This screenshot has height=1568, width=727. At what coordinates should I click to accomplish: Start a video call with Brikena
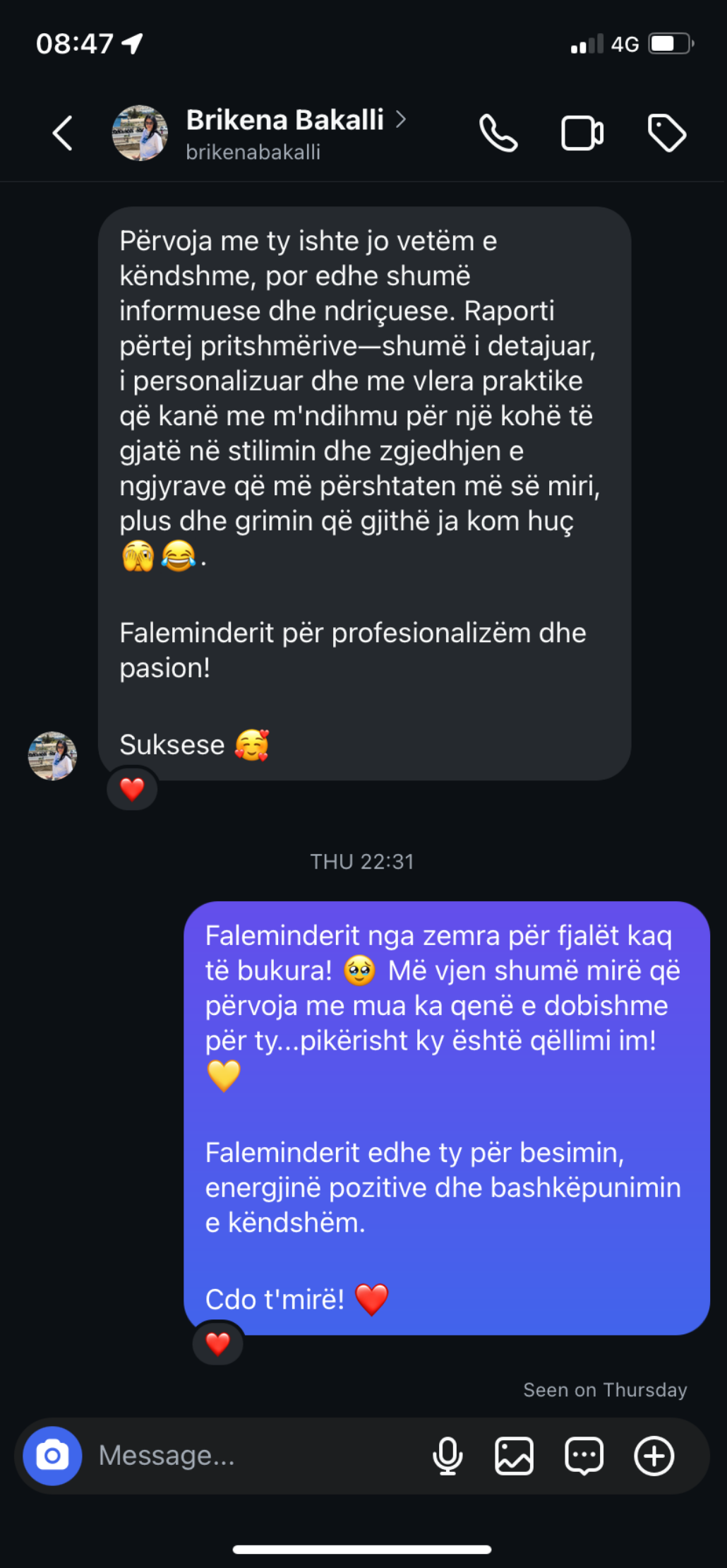(582, 133)
